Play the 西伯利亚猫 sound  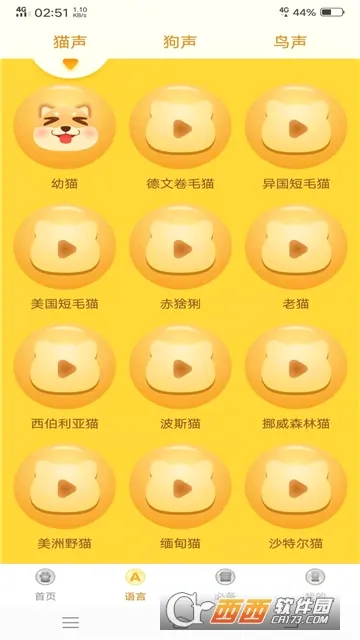pyautogui.click(x=65, y=367)
